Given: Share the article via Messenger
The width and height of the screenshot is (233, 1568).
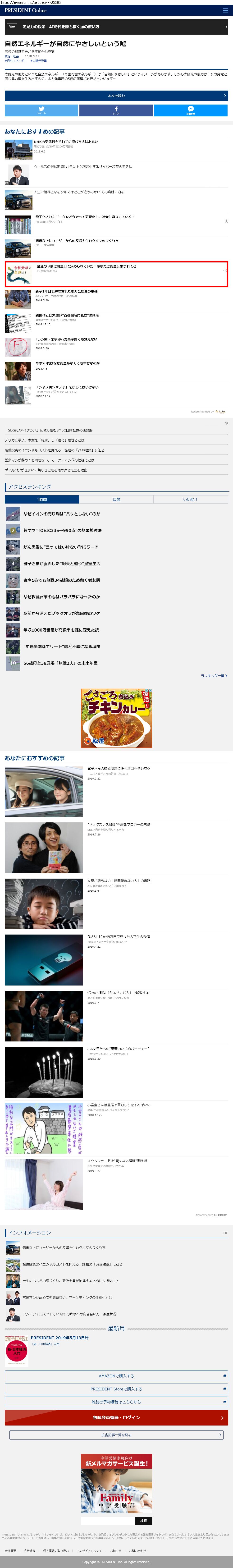Looking at the screenshot, I should 190,110.
